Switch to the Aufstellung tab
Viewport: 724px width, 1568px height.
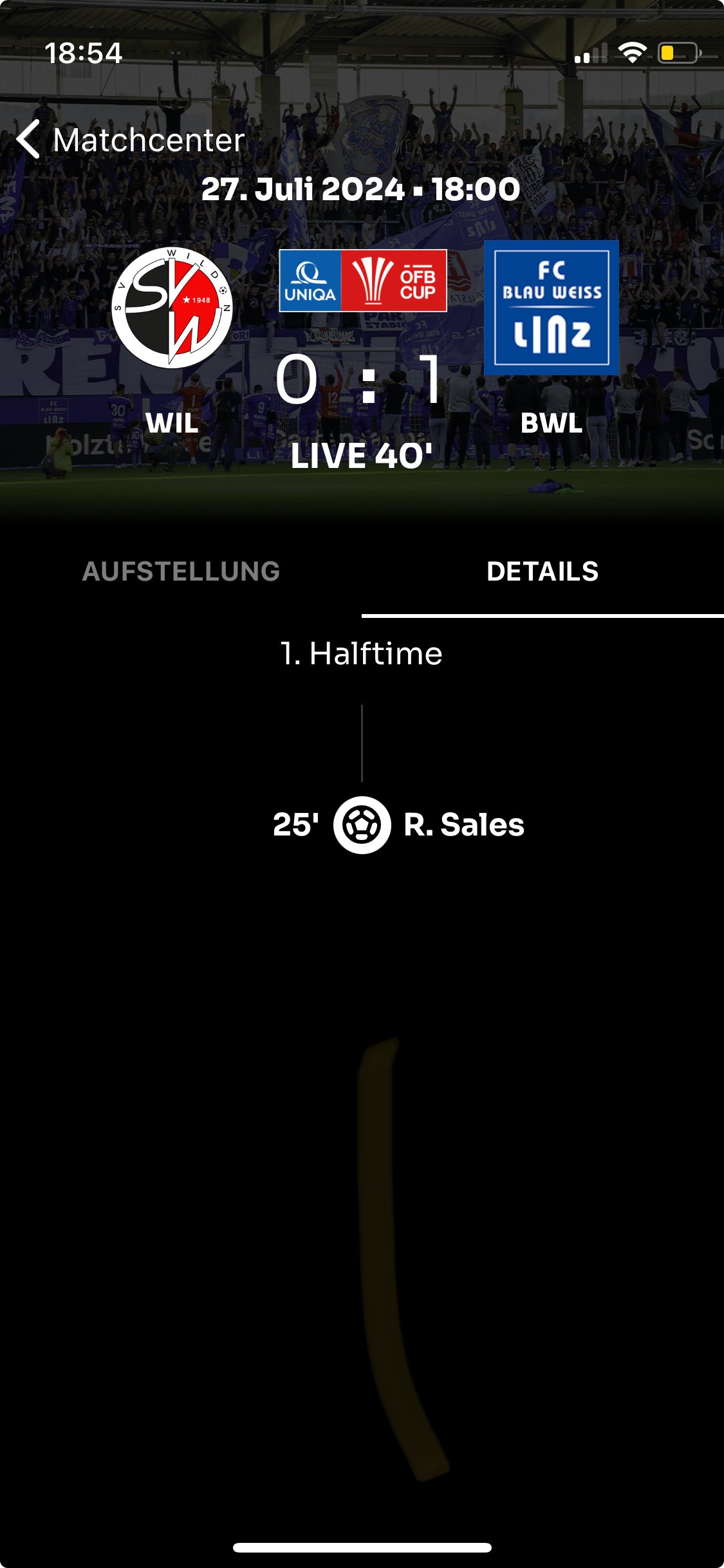[181, 572]
